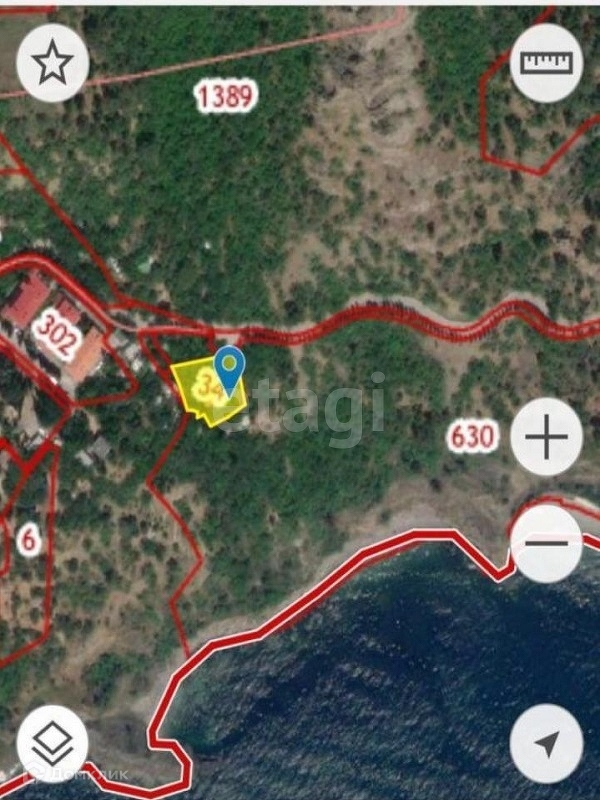The height and width of the screenshot is (800, 600).
Task: Center the map on my location
Action: [546, 743]
